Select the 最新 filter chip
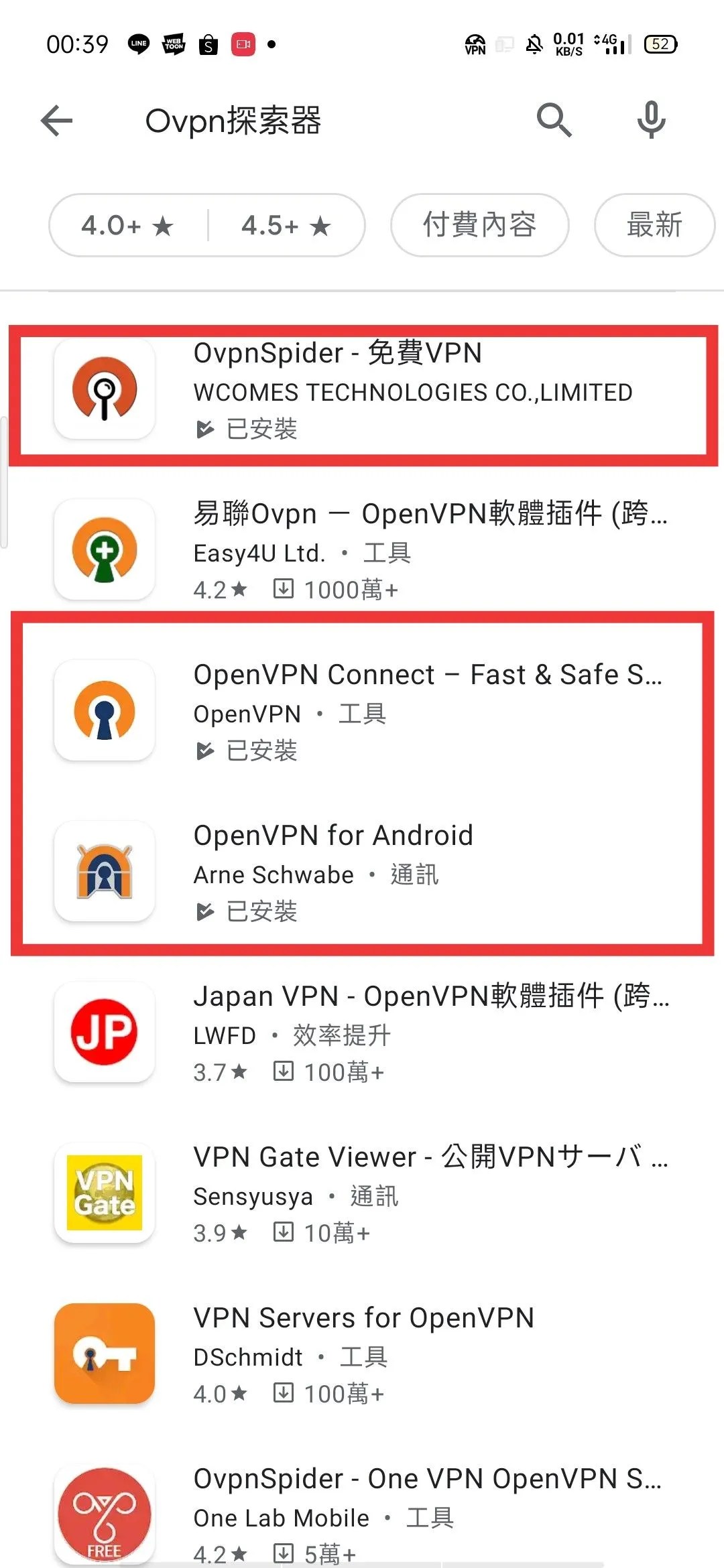Viewport: 724px width, 1568px height. click(654, 225)
